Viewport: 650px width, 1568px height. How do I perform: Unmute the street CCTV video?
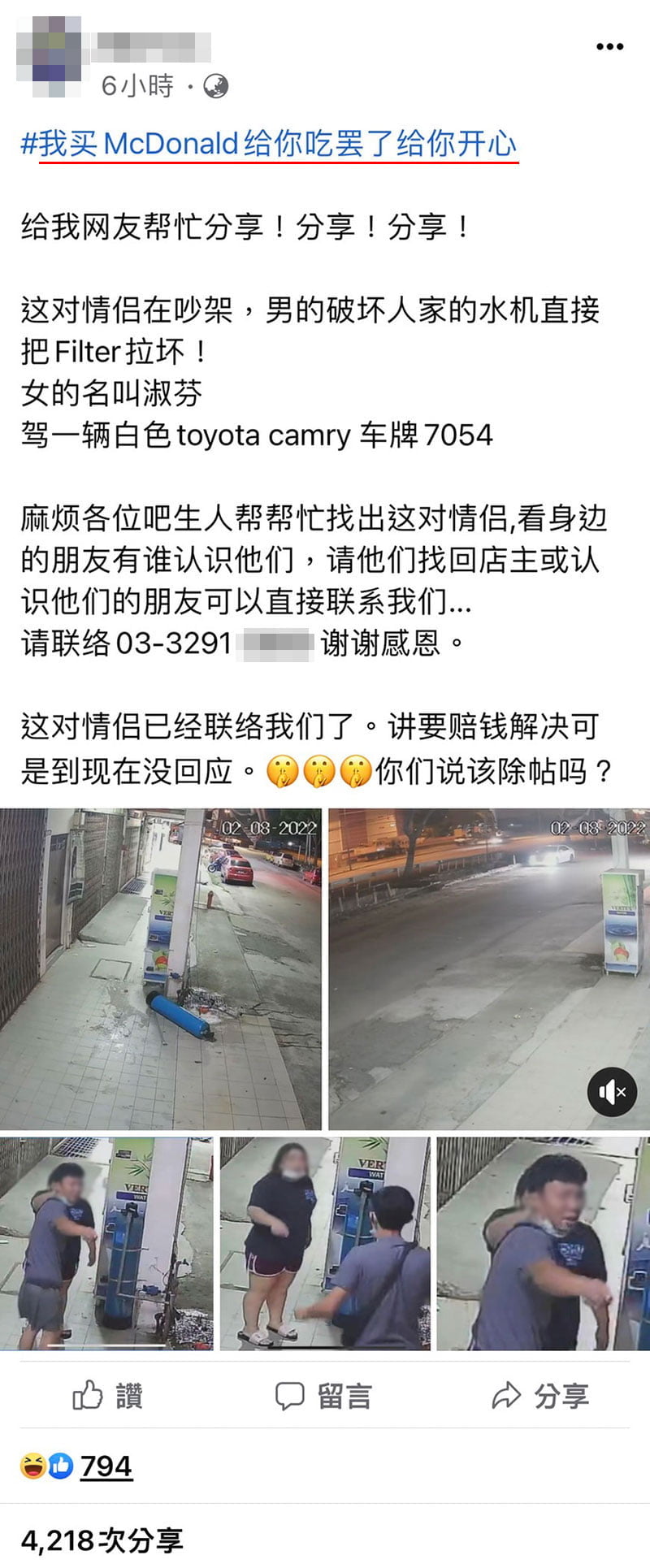[x=612, y=1092]
